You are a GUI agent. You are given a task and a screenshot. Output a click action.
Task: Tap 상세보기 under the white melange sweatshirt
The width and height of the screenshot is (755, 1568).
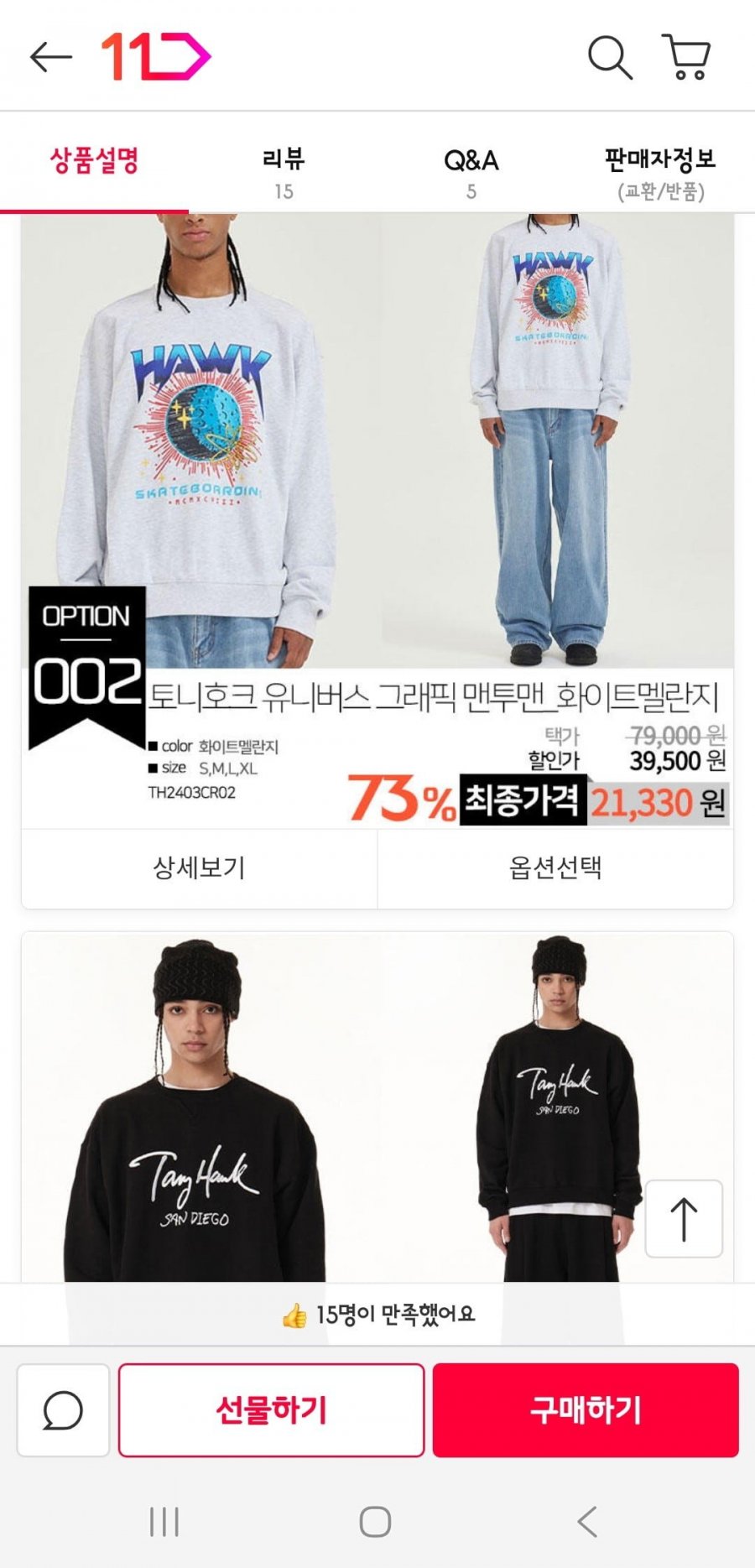coord(199,867)
